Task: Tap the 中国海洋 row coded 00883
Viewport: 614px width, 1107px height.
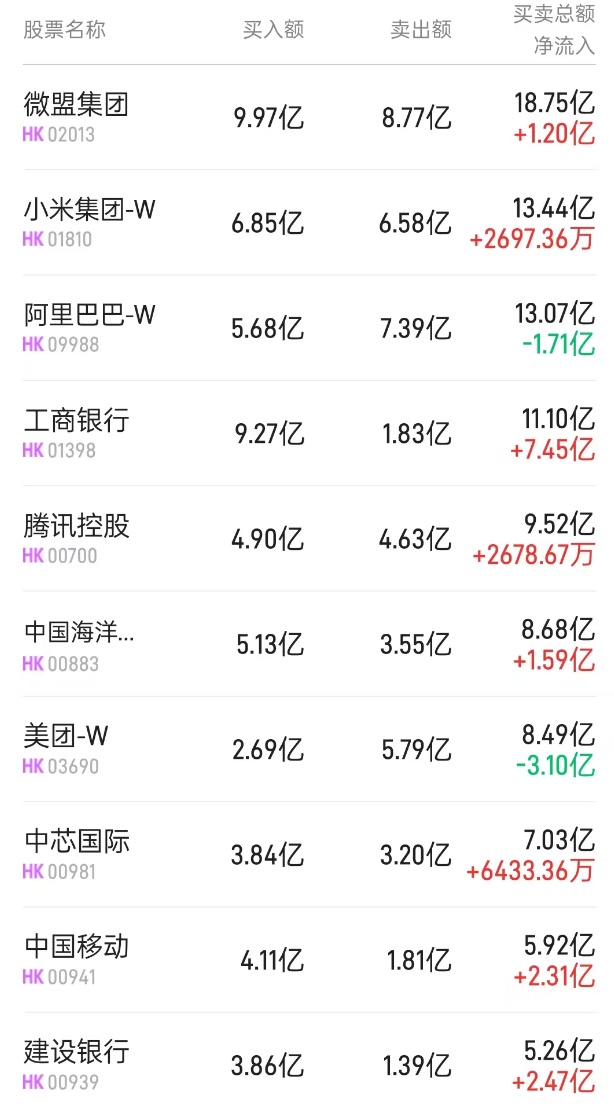Action: click(78, 632)
